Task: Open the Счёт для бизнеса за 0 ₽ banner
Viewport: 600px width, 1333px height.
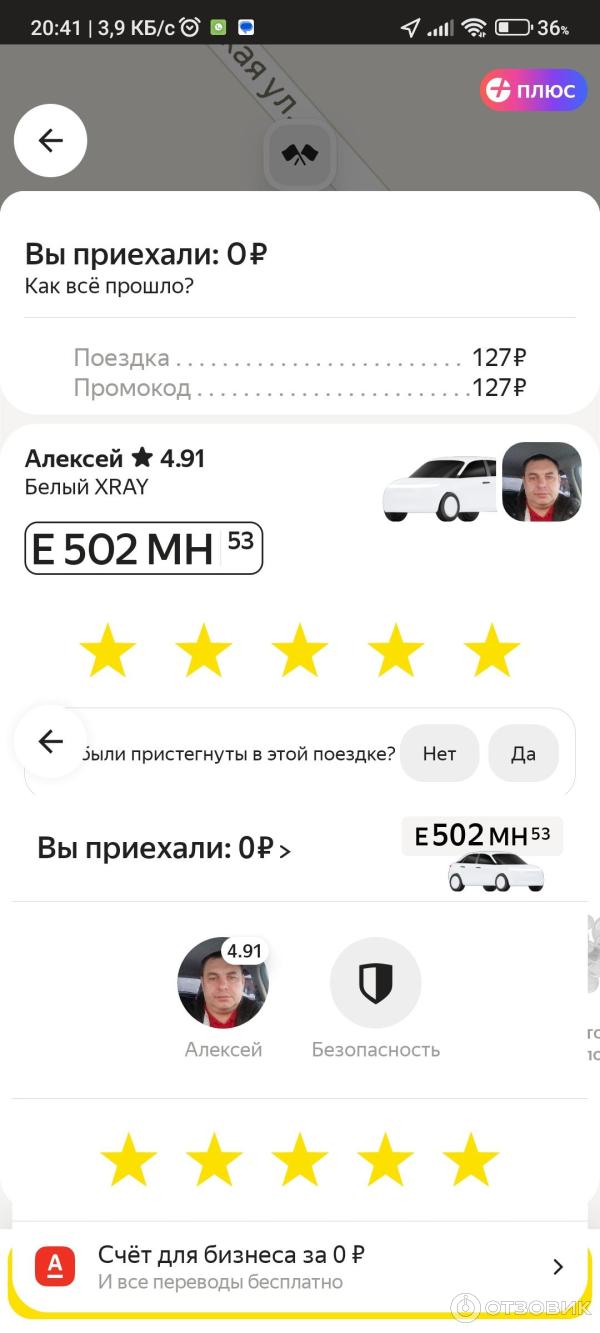Action: (x=300, y=1267)
